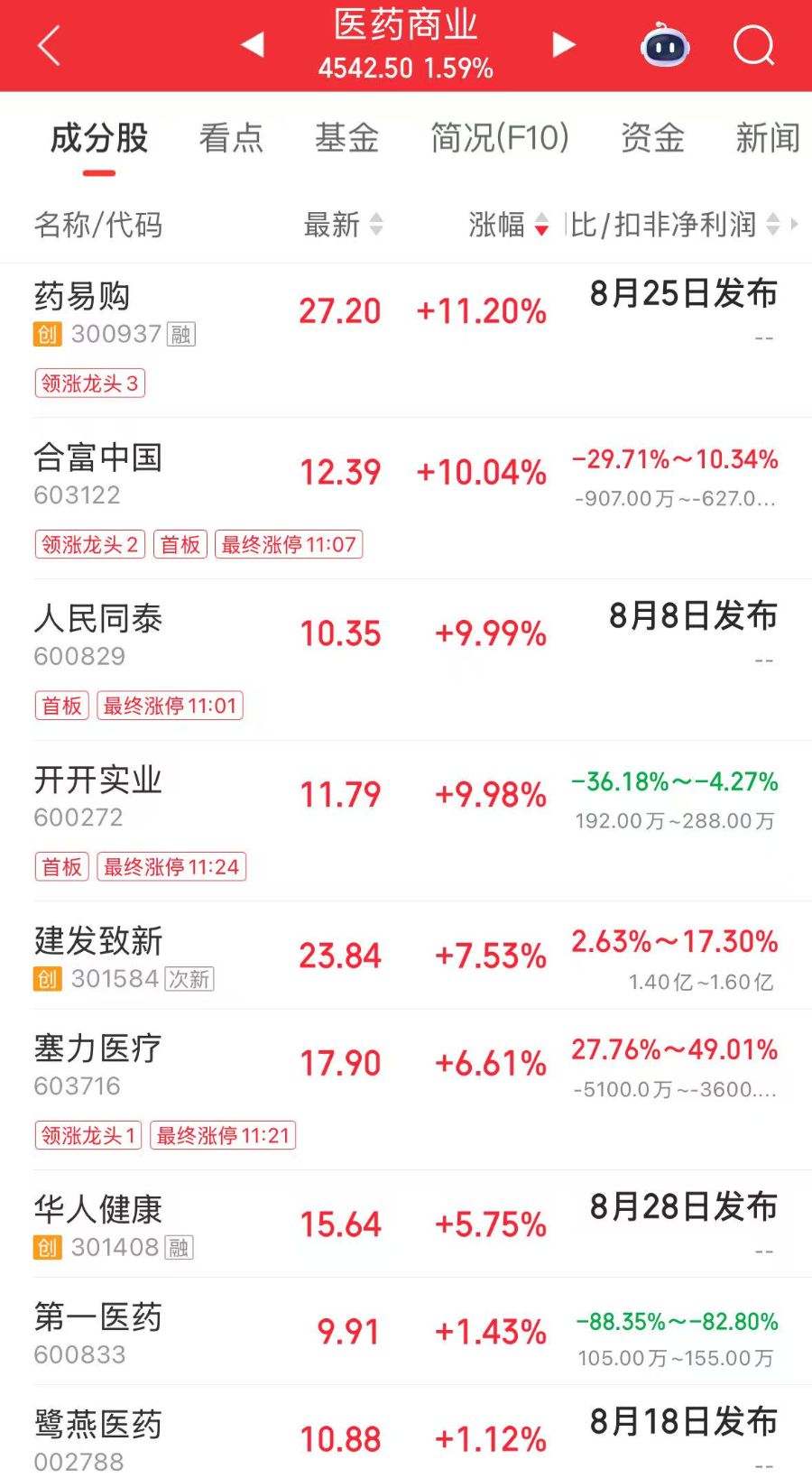Go back using the top-left arrow
This screenshot has width=812, height=1478.
pos(50,45)
